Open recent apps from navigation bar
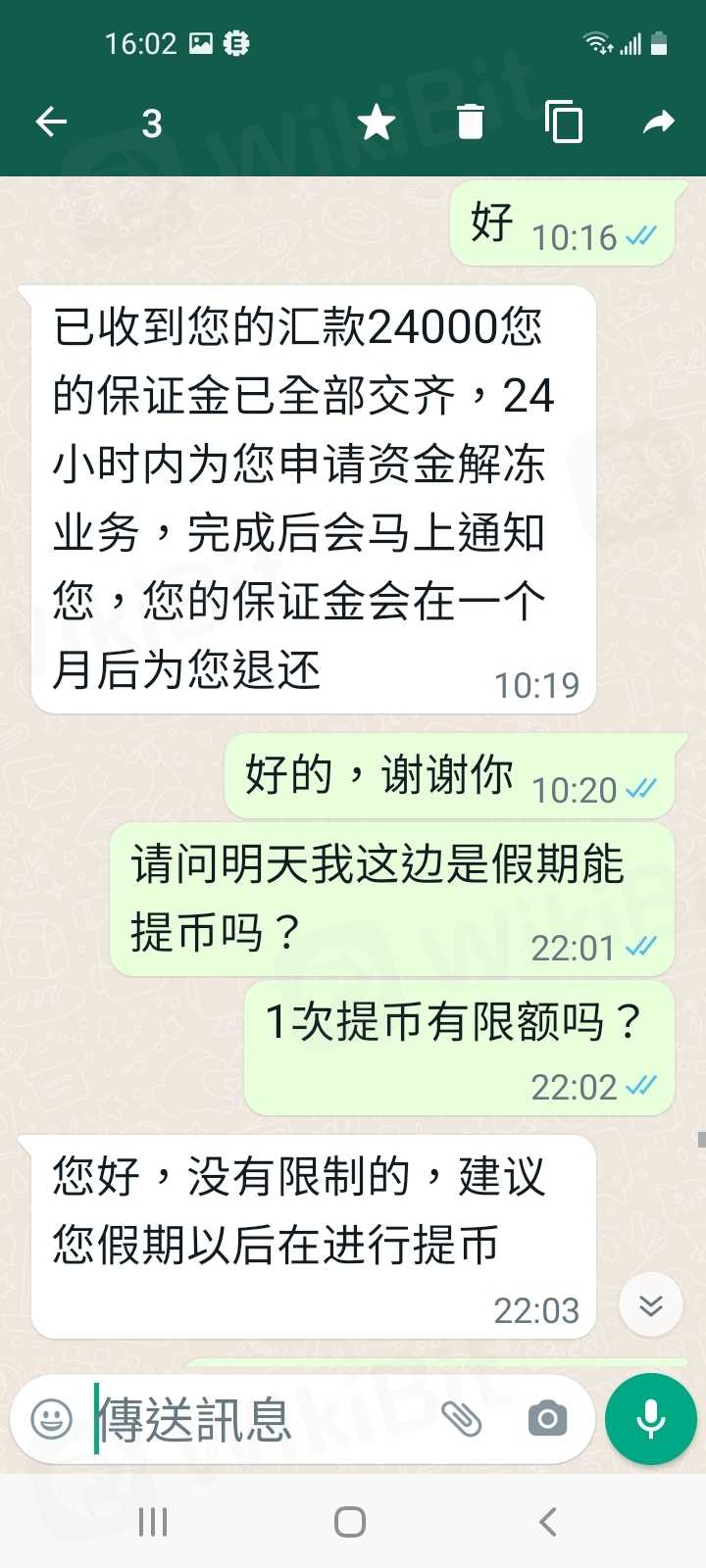Screen dimensions: 706x1568 (153, 1522)
